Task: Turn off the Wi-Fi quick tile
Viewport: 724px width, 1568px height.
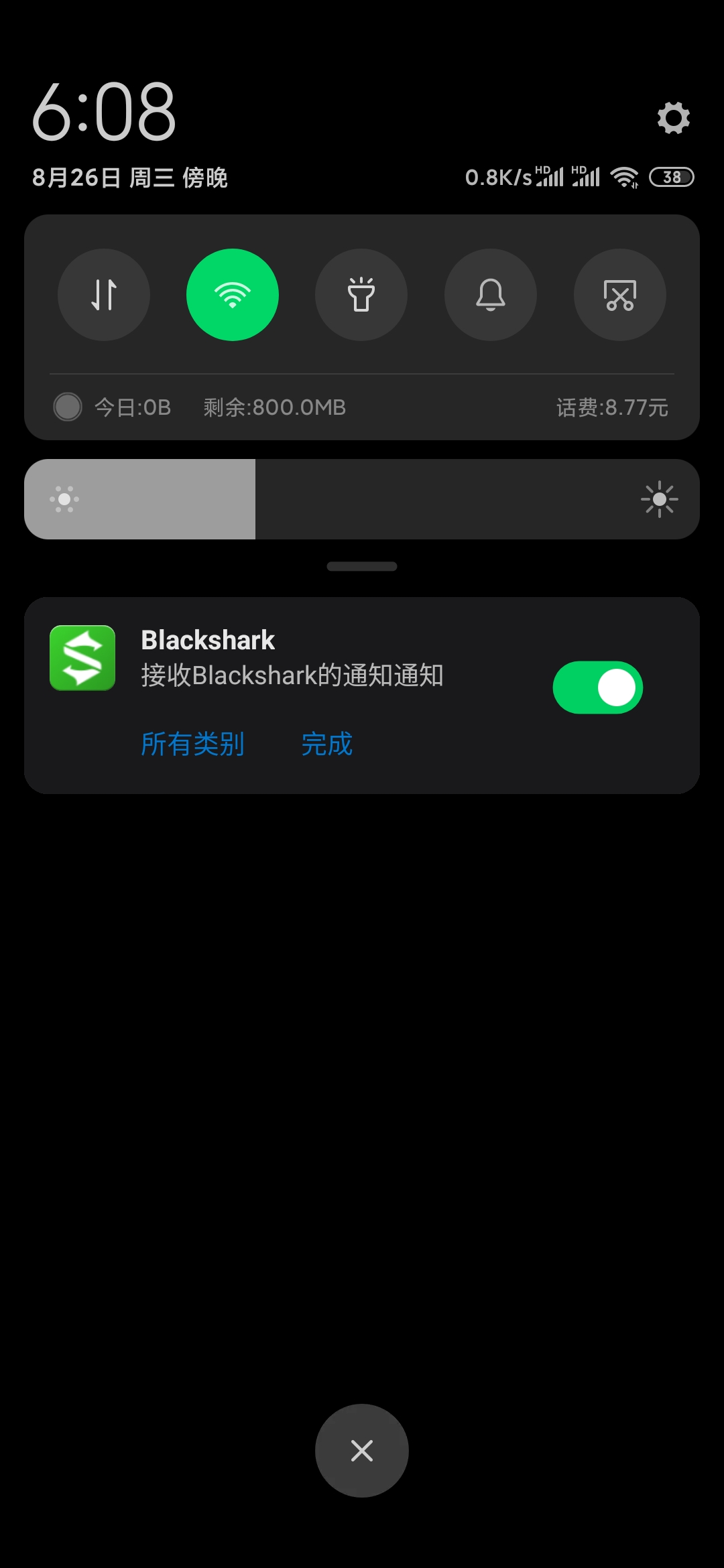Action: coord(233,295)
